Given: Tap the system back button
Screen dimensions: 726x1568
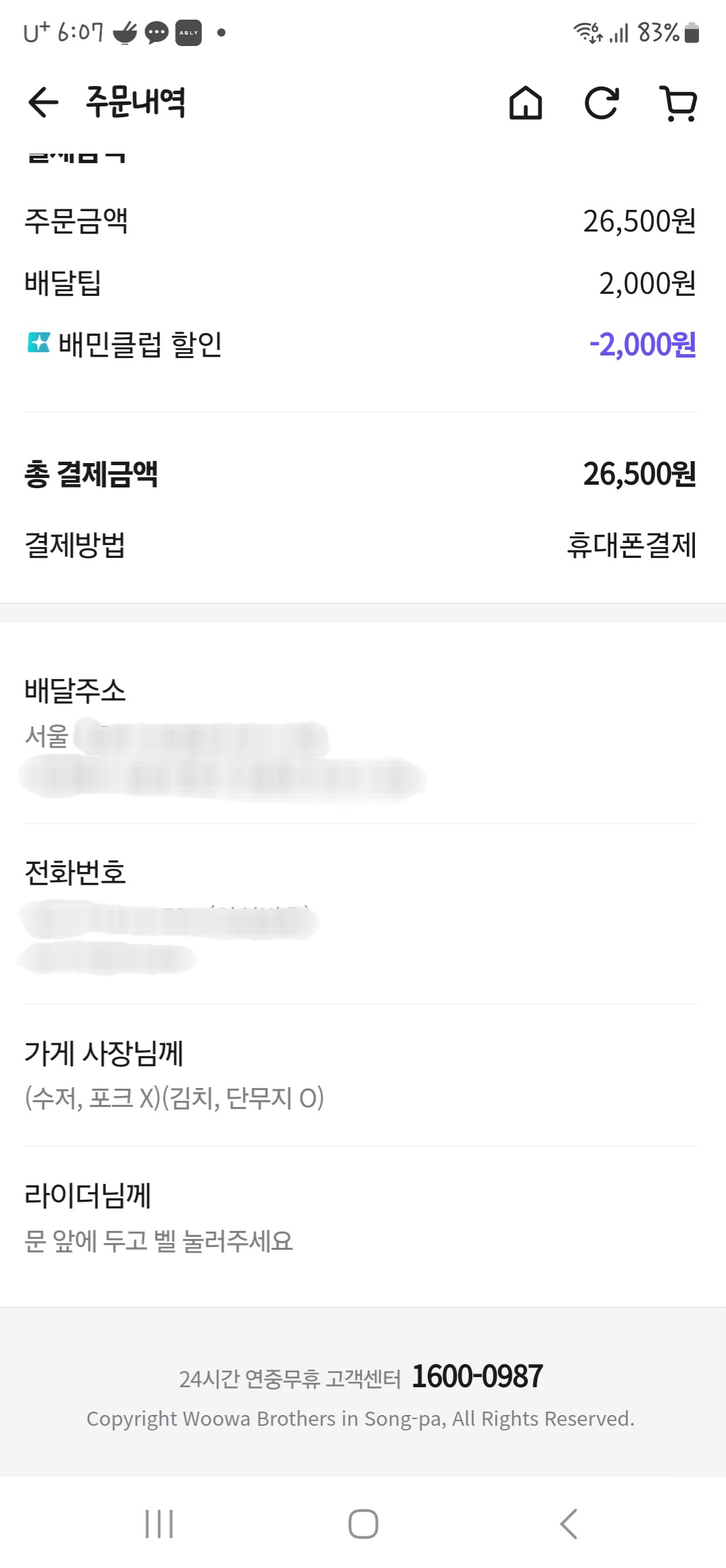Looking at the screenshot, I should pyautogui.click(x=568, y=1524).
